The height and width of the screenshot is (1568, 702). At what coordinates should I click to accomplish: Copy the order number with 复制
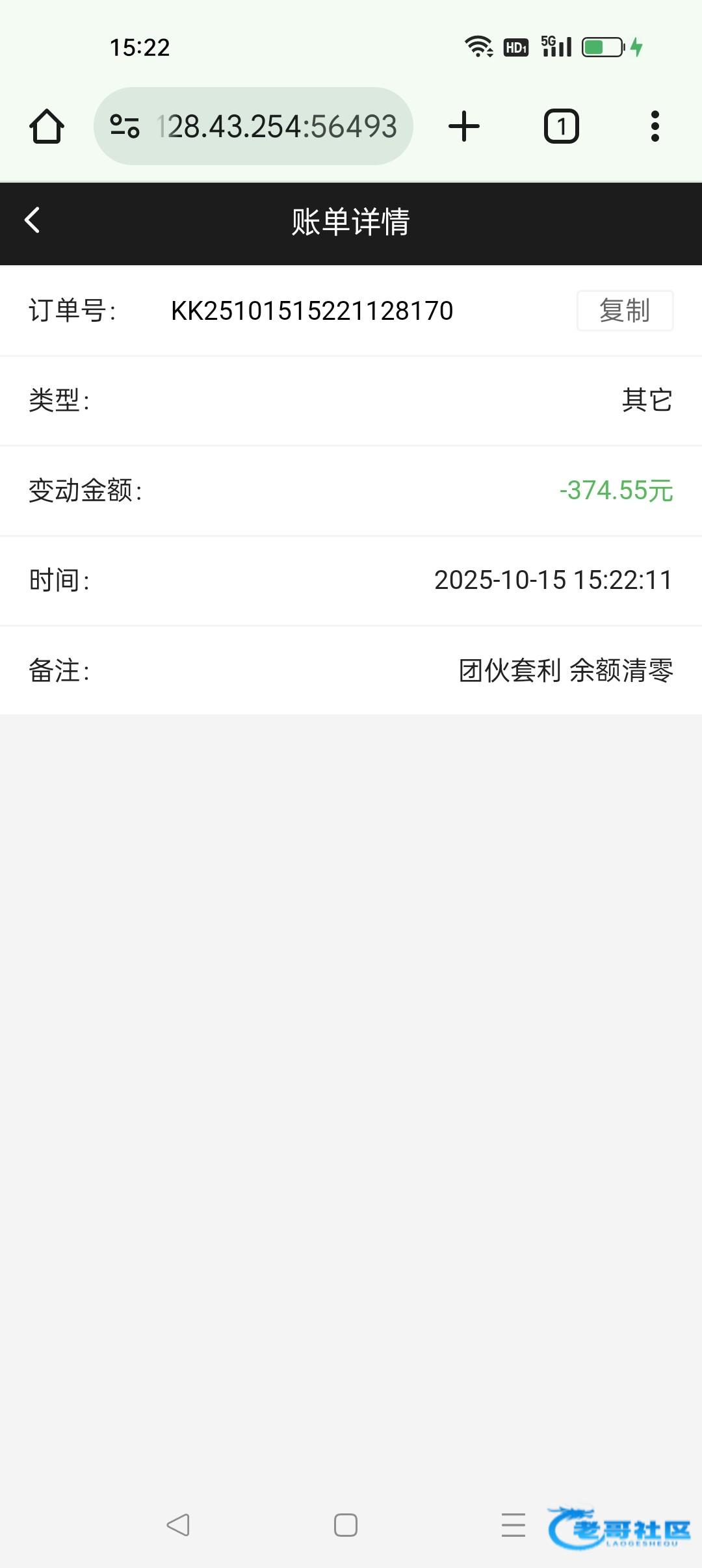point(625,311)
